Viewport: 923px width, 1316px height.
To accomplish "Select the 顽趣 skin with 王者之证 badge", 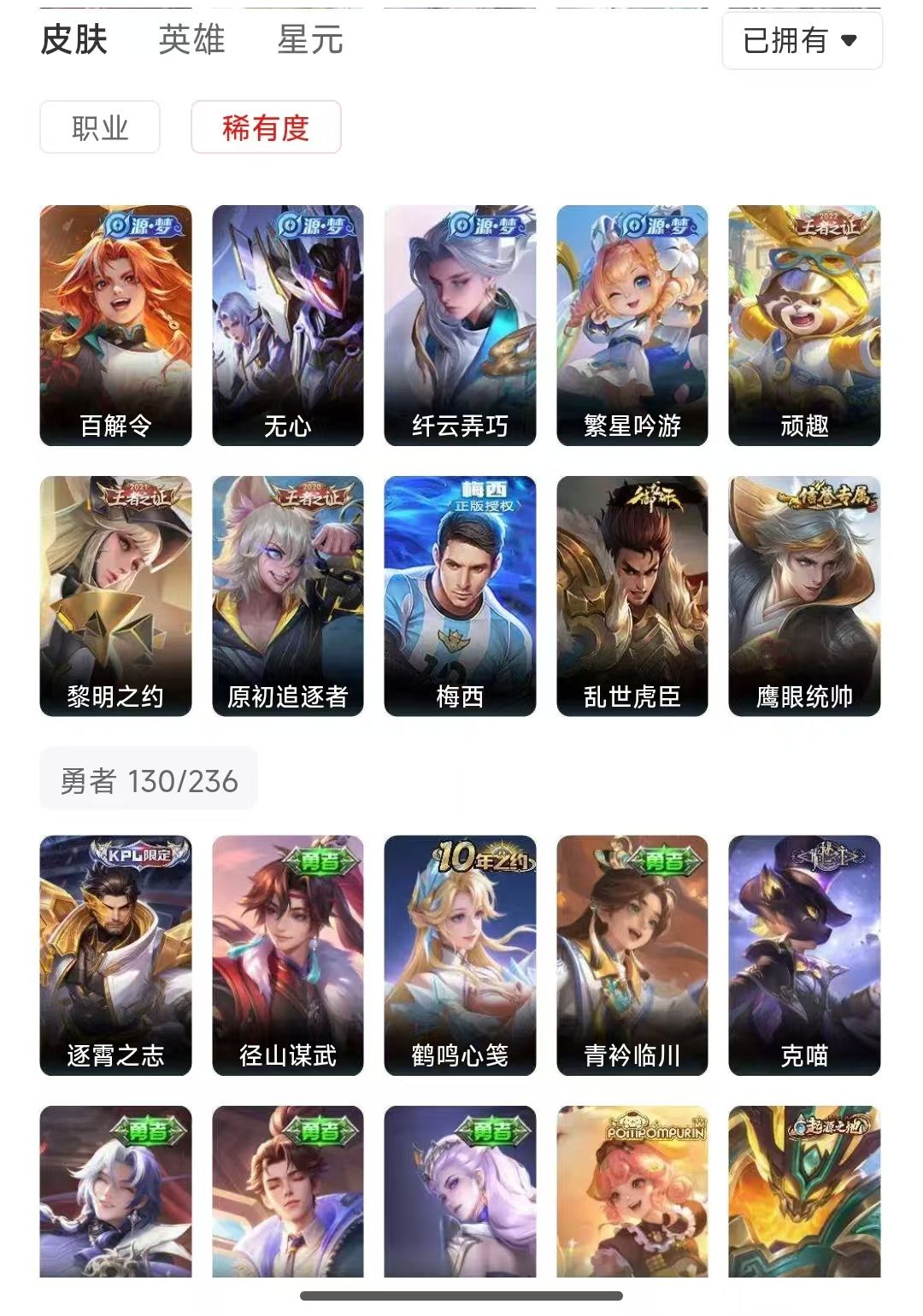I will [802, 325].
